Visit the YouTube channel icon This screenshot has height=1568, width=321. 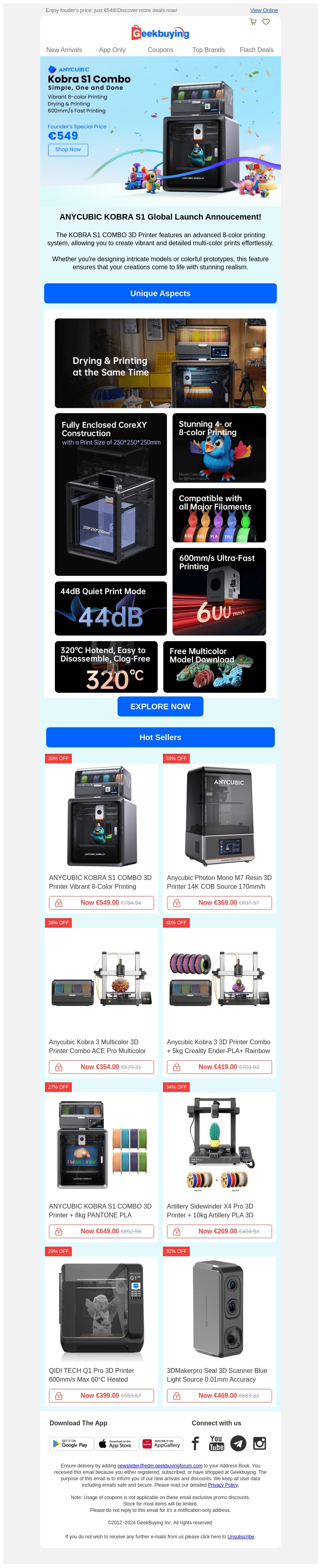[216, 1443]
